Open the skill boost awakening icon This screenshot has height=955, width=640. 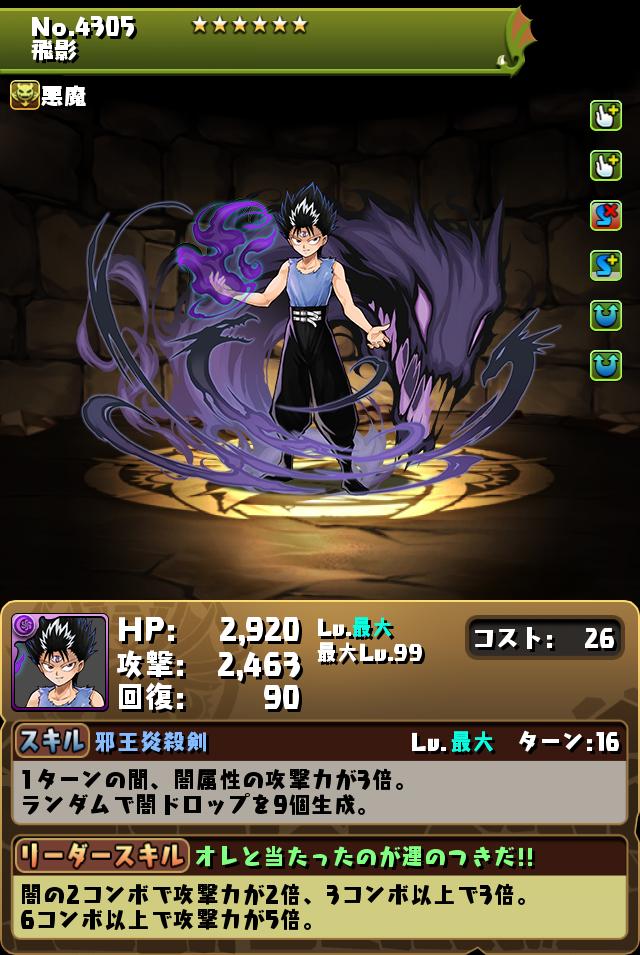pyautogui.click(x=605, y=265)
